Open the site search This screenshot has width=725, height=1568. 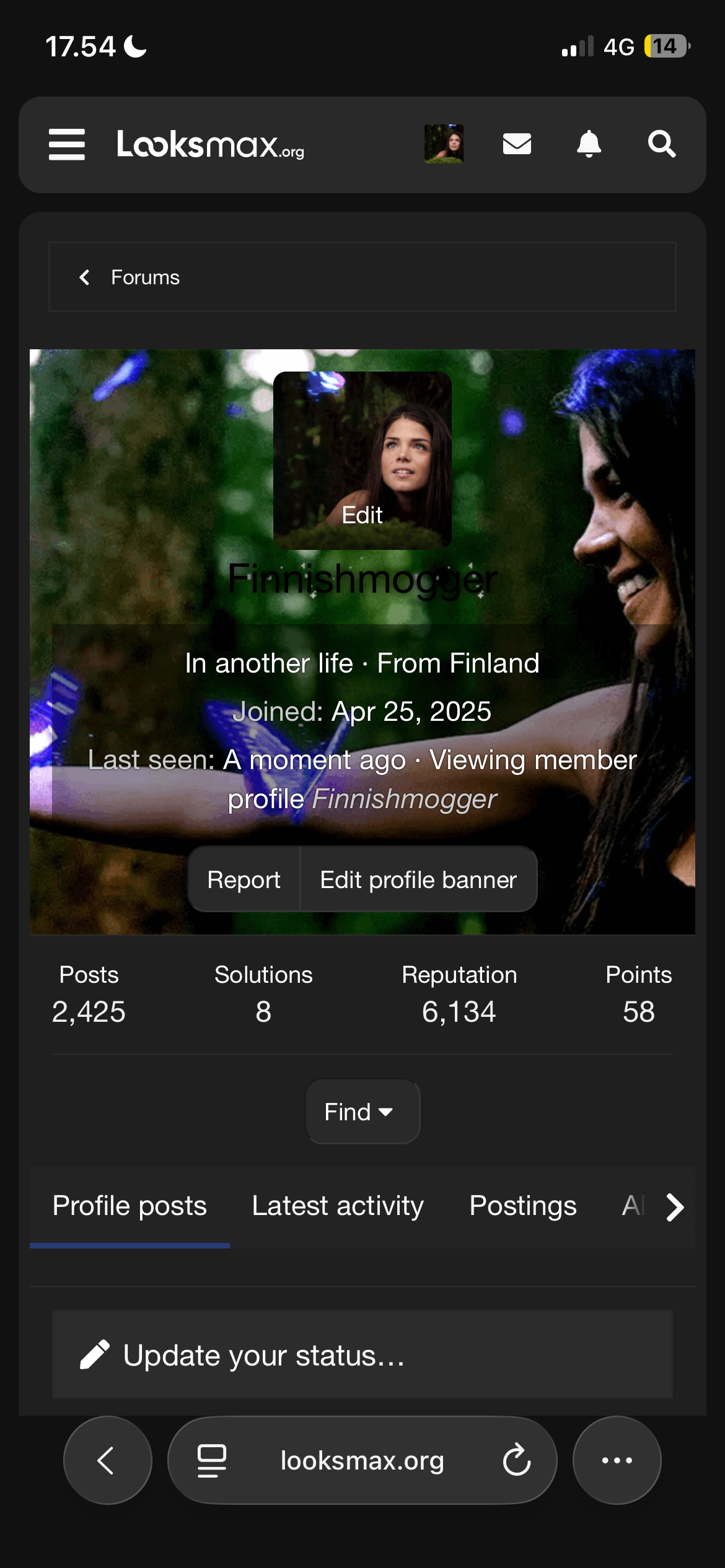[661, 144]
